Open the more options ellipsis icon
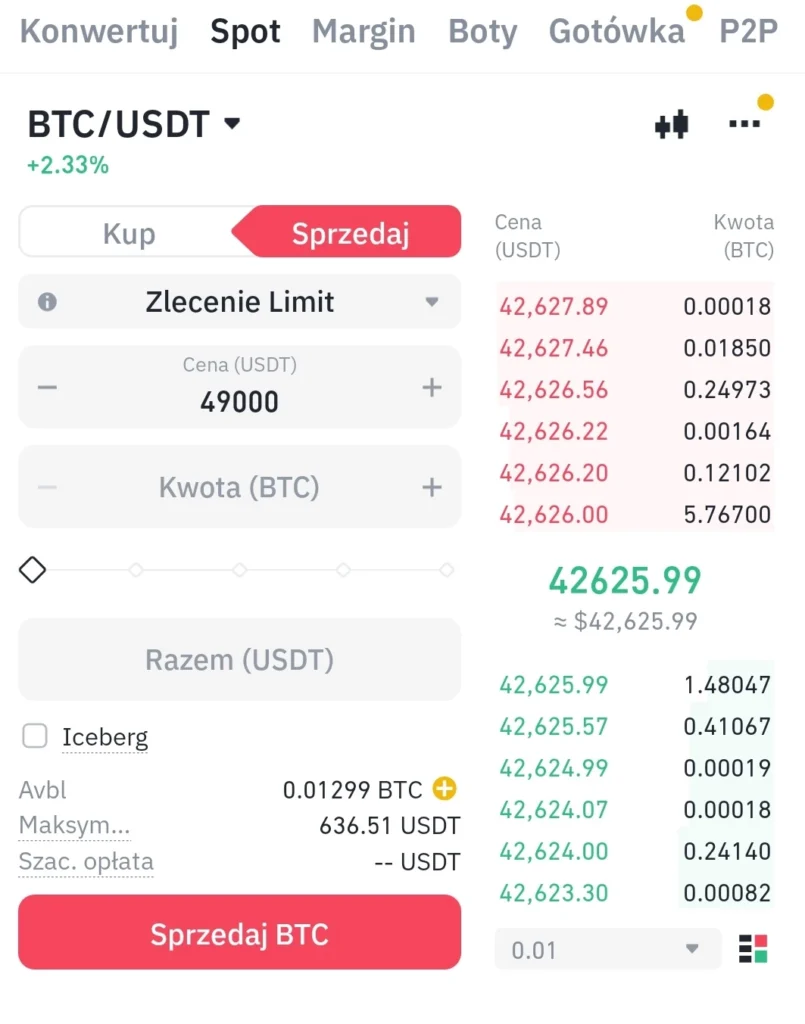 tap(744, 123)
